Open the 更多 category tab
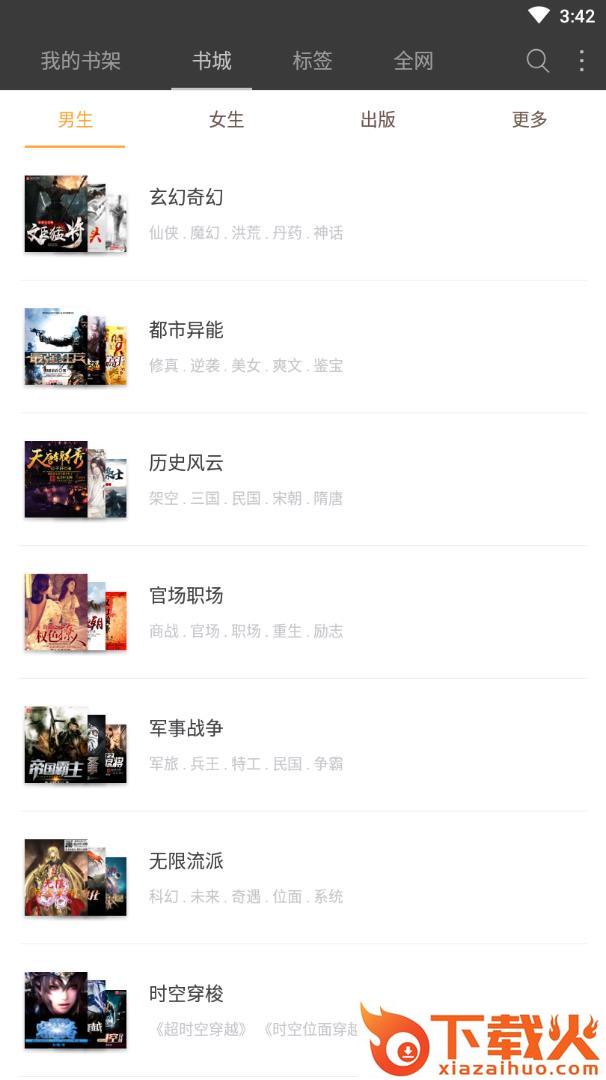This screenshot has height=1080, width=606. tap(530, 120)
